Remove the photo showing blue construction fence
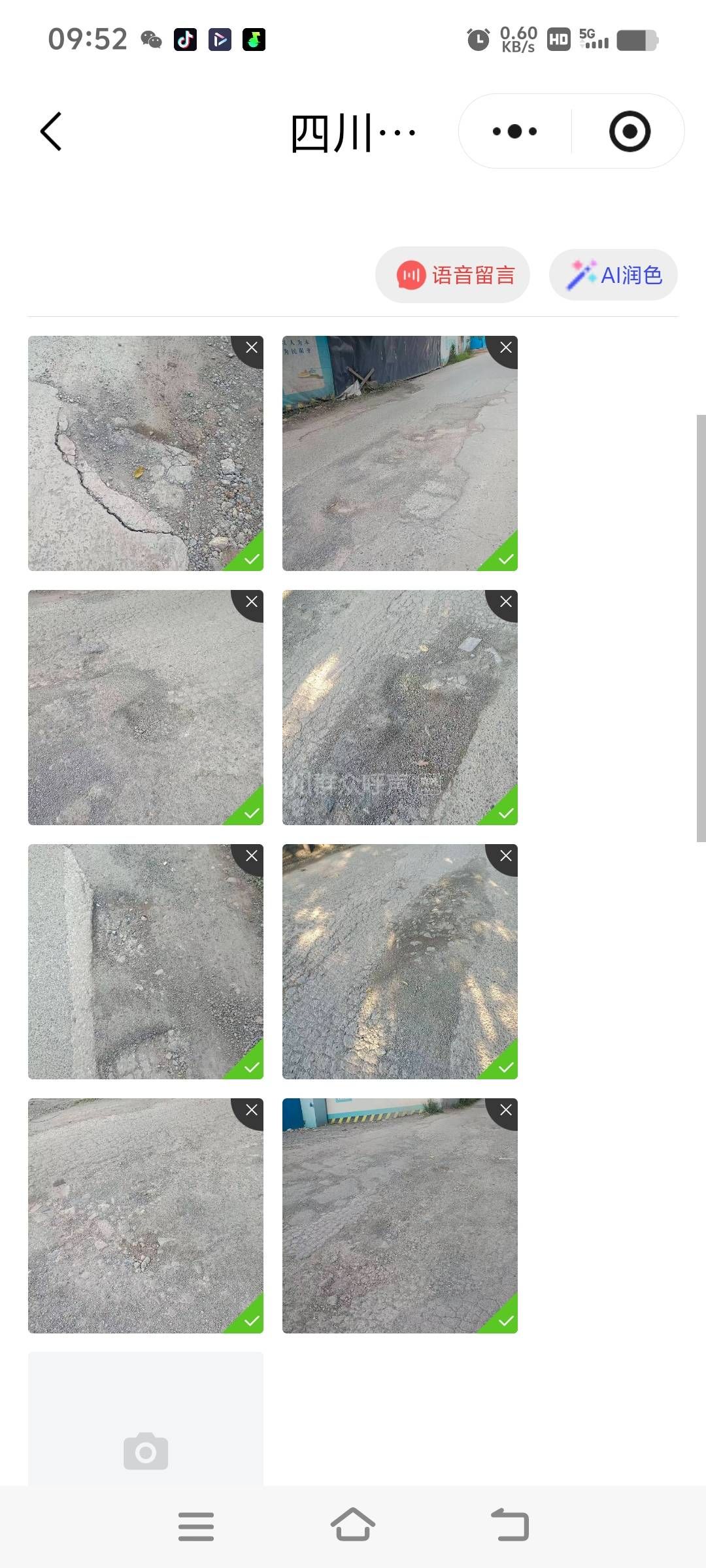This screenshot has width=706, height=1568. coord(505,348)
